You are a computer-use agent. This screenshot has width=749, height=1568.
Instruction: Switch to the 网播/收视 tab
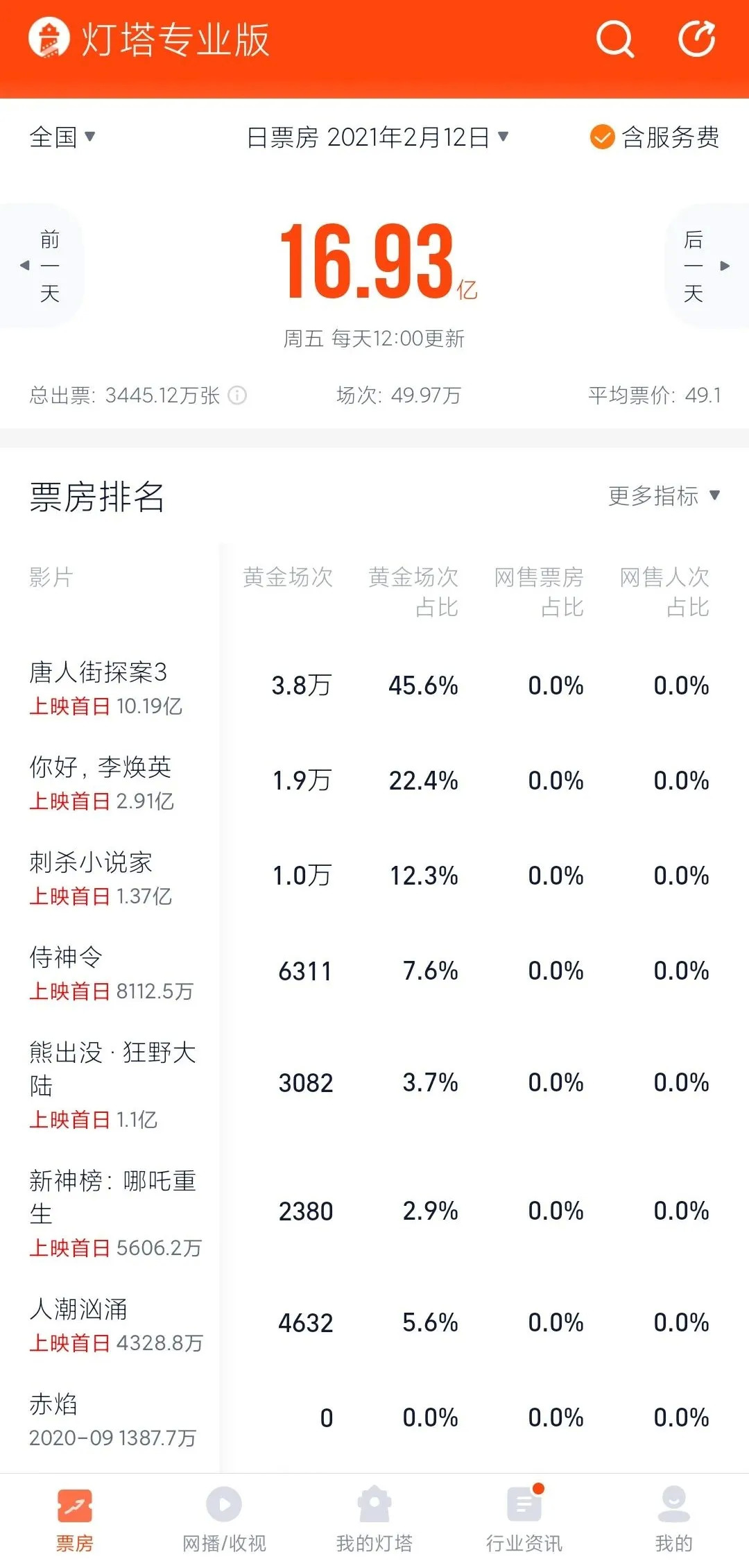tap(224, 1519)
